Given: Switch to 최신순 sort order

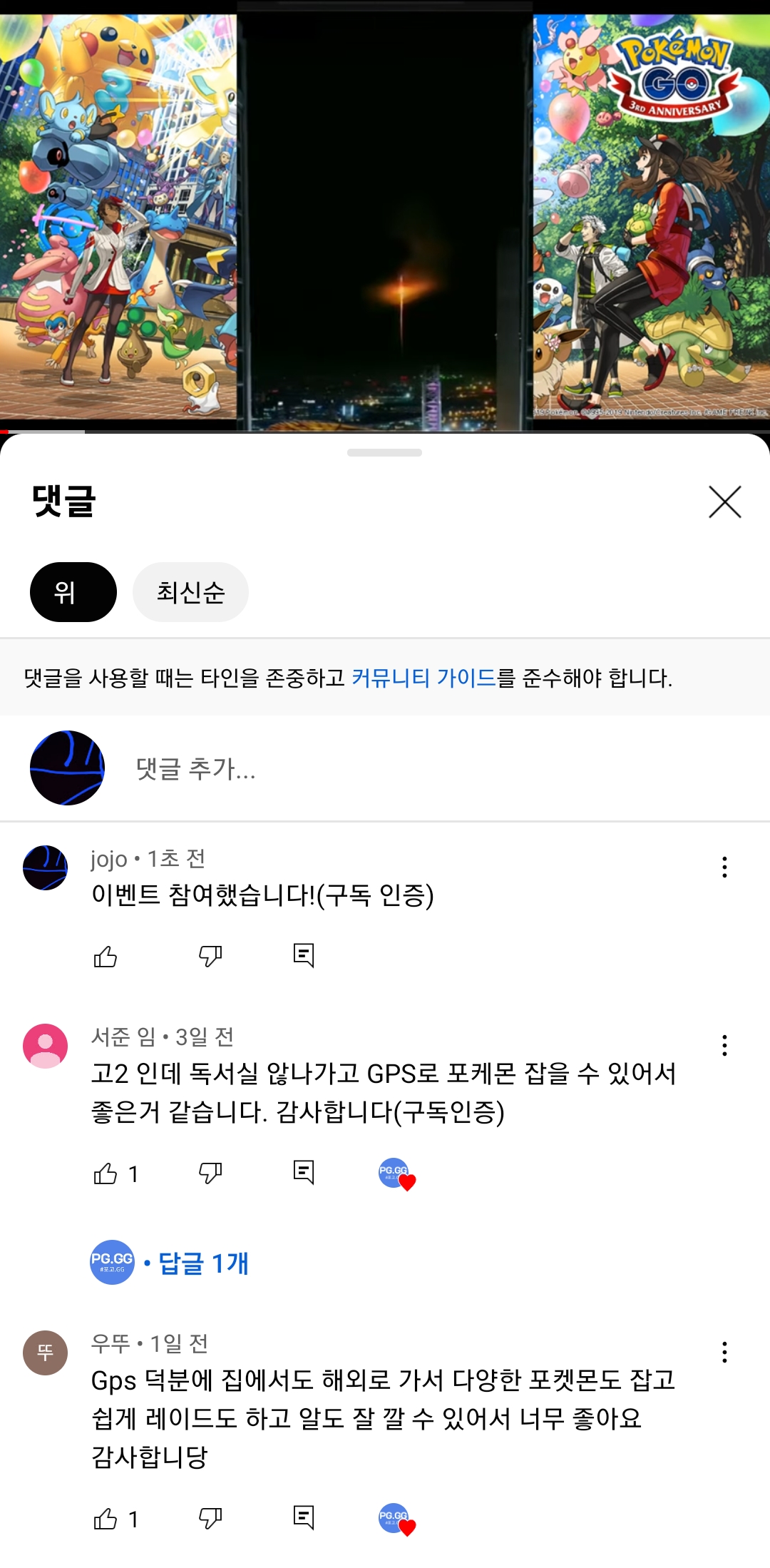Looking at the screenshot, I should [x=190, y=592].
